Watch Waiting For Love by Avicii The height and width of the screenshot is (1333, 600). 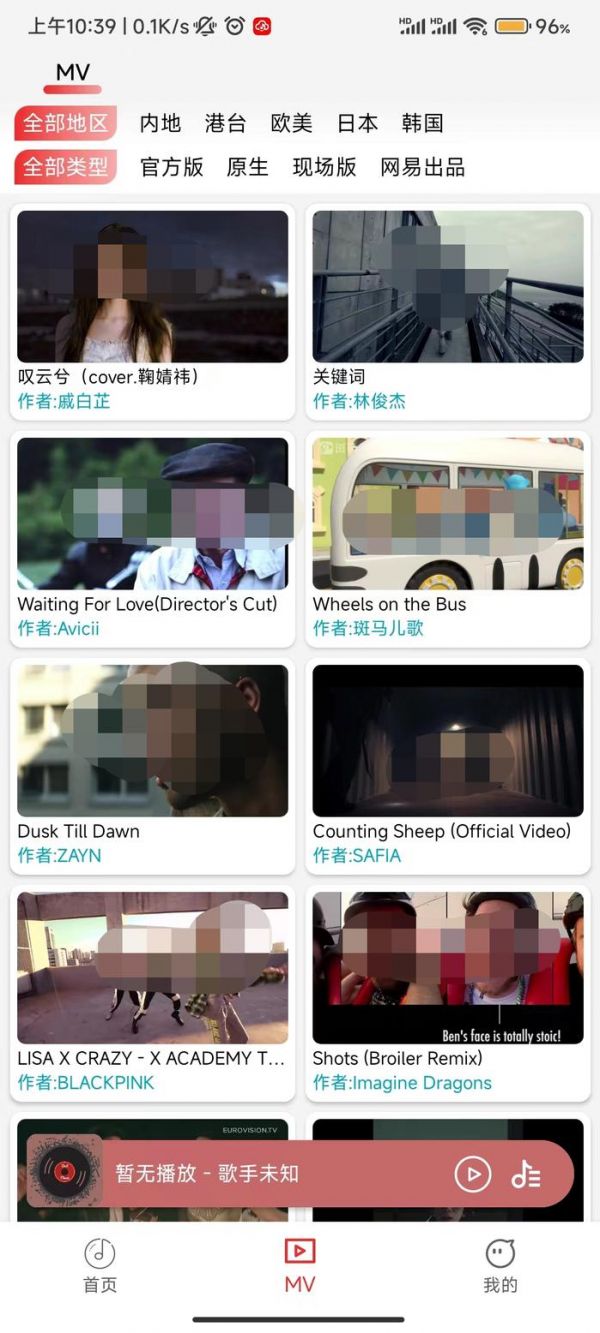(x=152, y=513)
